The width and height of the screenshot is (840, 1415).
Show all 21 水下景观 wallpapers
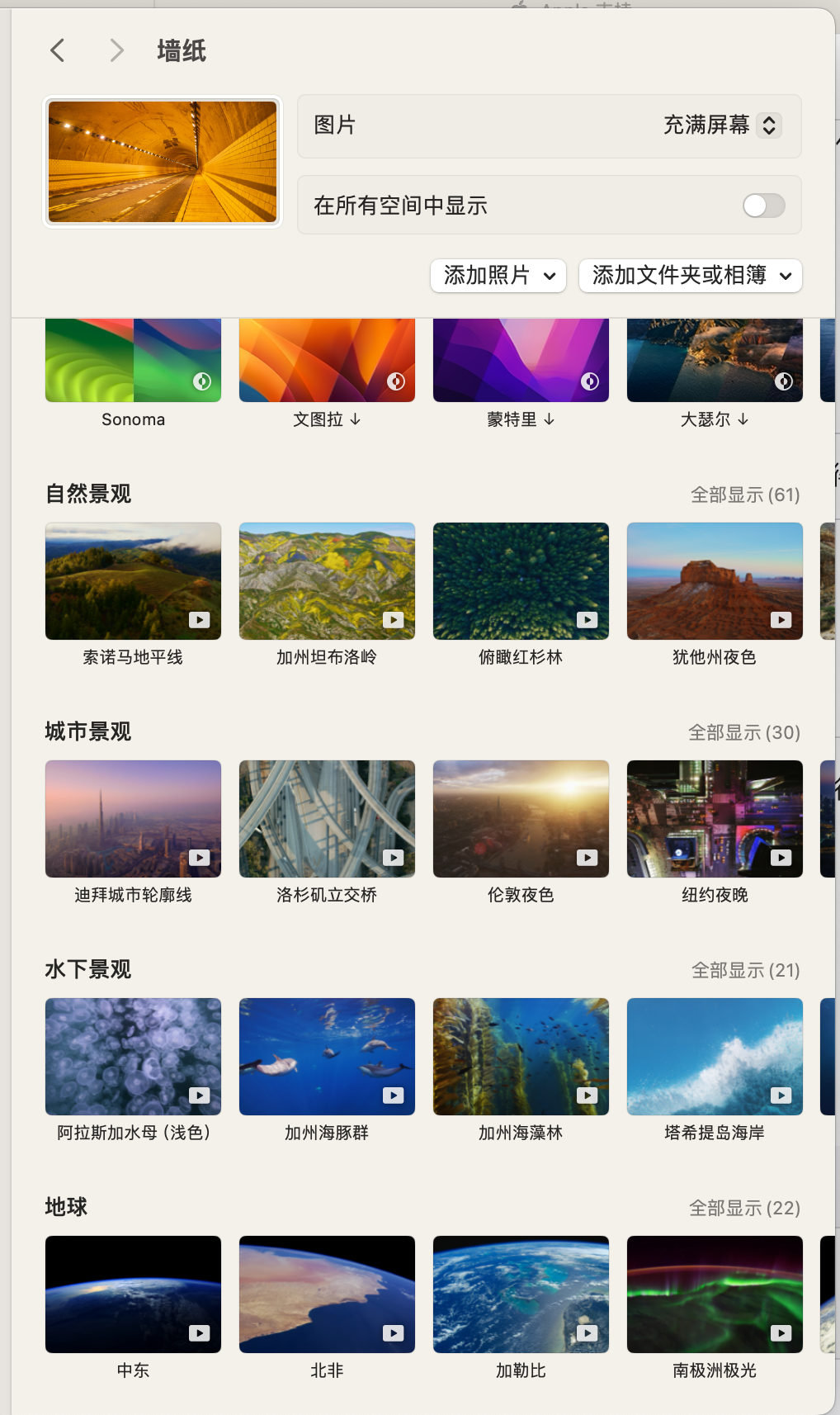click(x=745, y=970)
